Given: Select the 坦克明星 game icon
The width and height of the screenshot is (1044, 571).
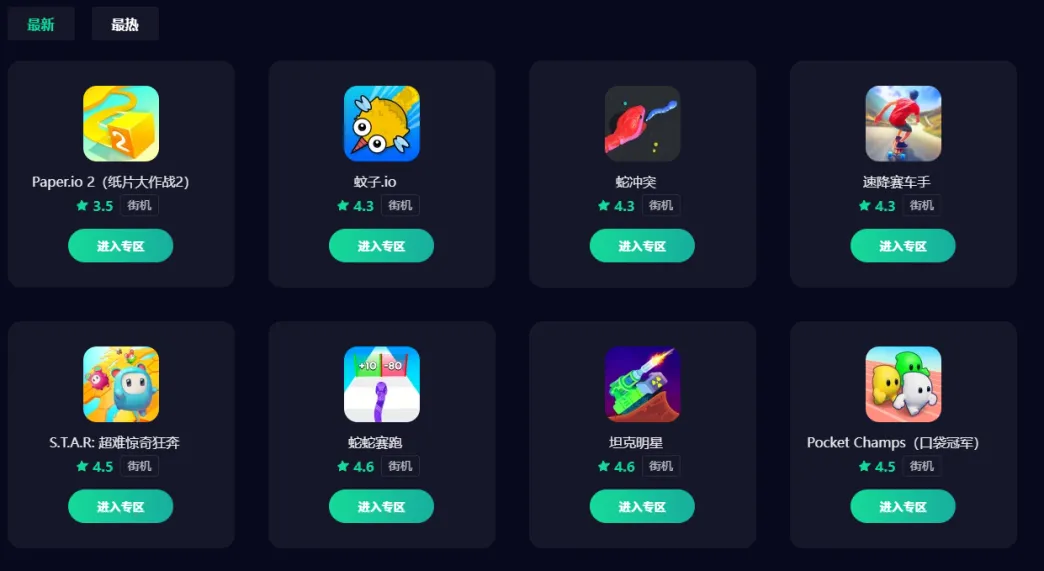Looking at the screenshot, I should [x=642, y=384].
